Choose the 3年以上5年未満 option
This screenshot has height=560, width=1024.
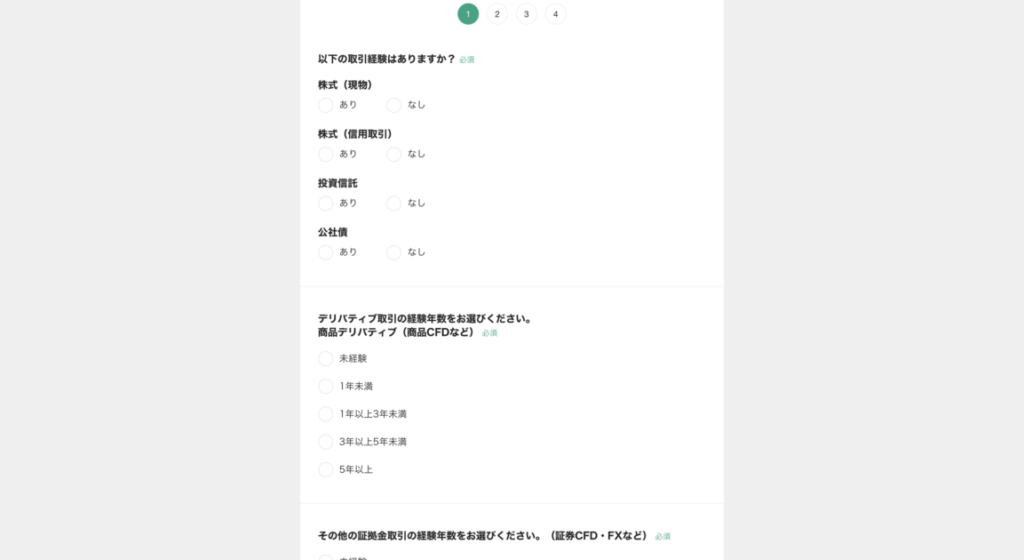[326, 442]
